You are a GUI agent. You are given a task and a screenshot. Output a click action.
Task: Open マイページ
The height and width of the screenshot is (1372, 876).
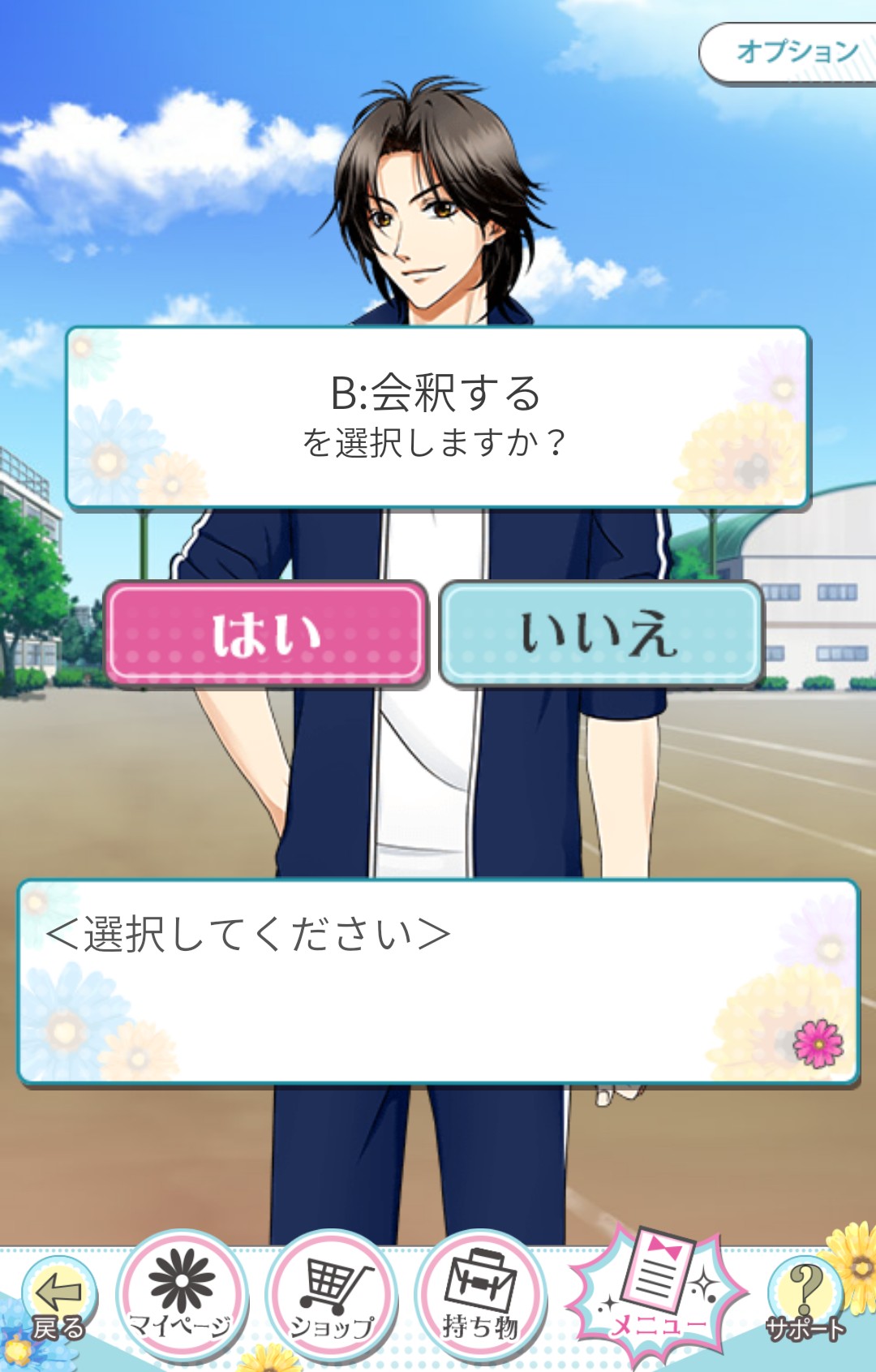tap(182, 1295)
